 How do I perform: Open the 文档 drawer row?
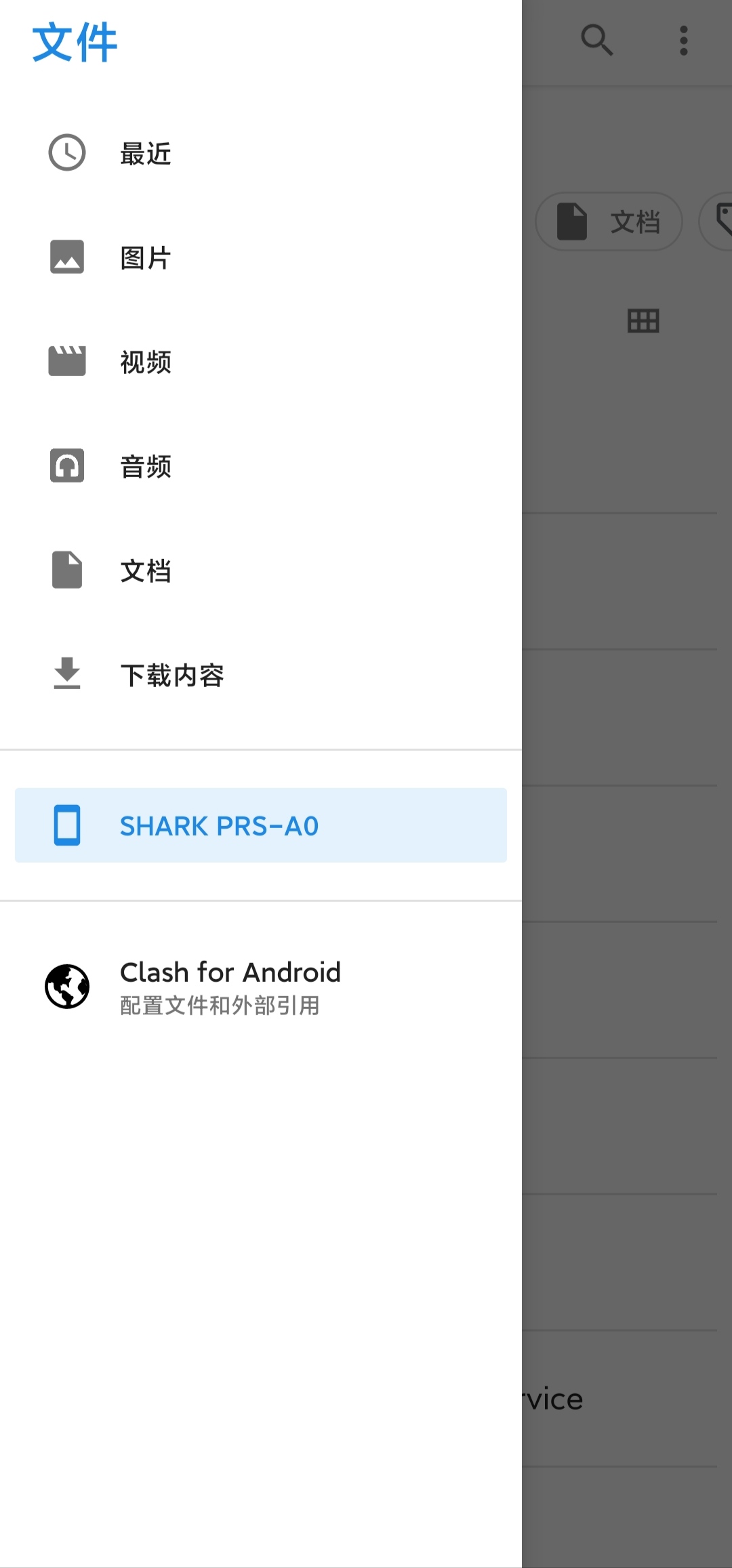[261, 571]
